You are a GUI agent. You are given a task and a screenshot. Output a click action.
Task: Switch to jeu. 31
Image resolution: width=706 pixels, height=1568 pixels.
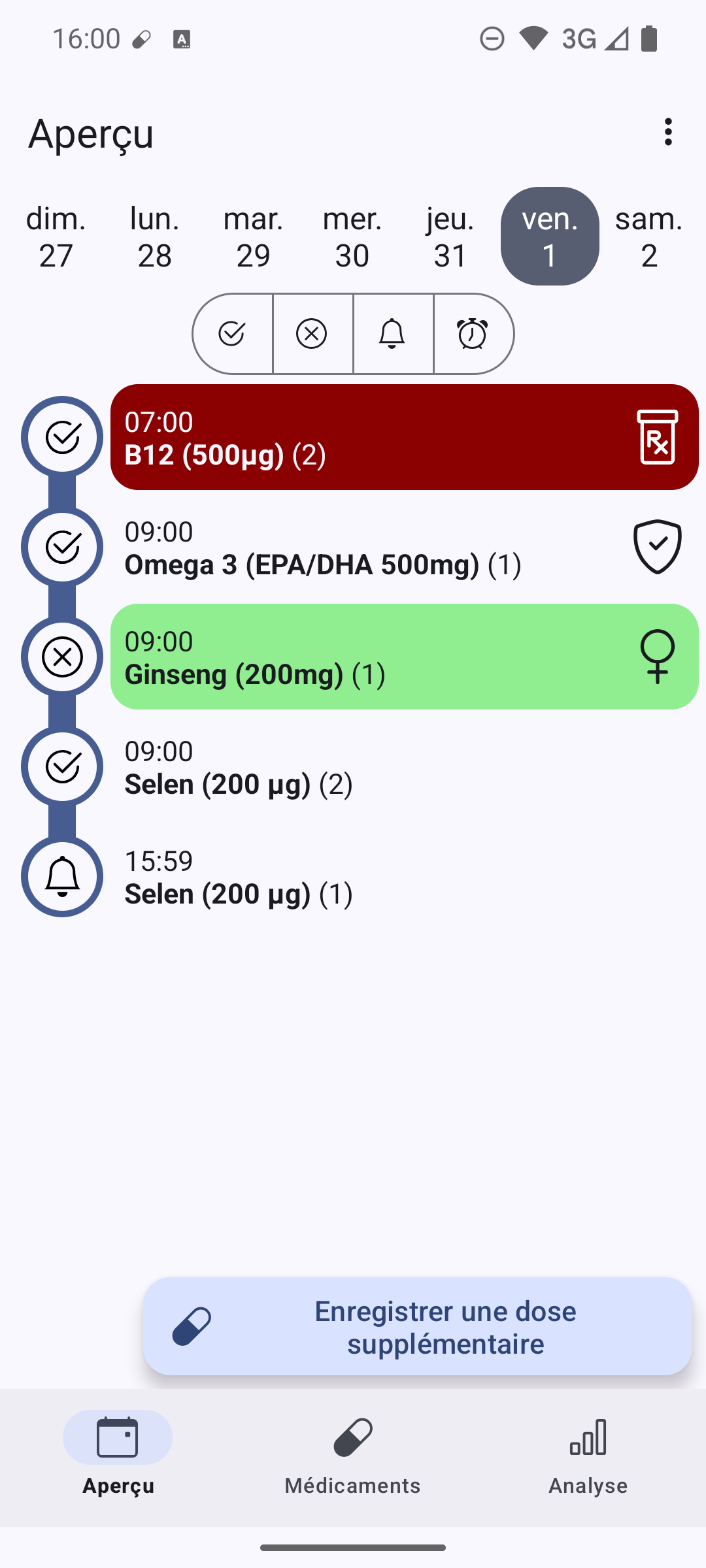pos(451,237)
